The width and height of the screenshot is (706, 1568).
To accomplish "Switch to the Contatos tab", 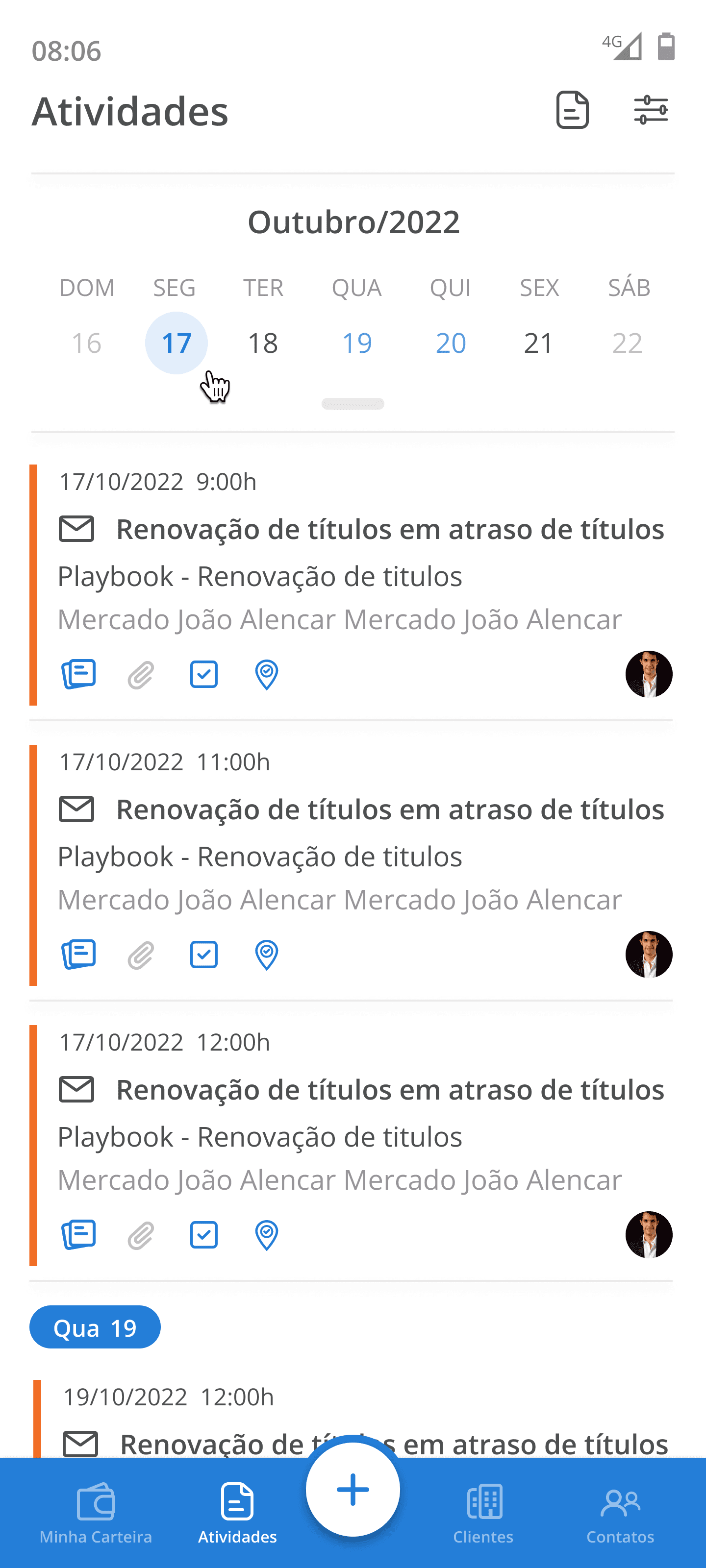I will [620, 1513].
